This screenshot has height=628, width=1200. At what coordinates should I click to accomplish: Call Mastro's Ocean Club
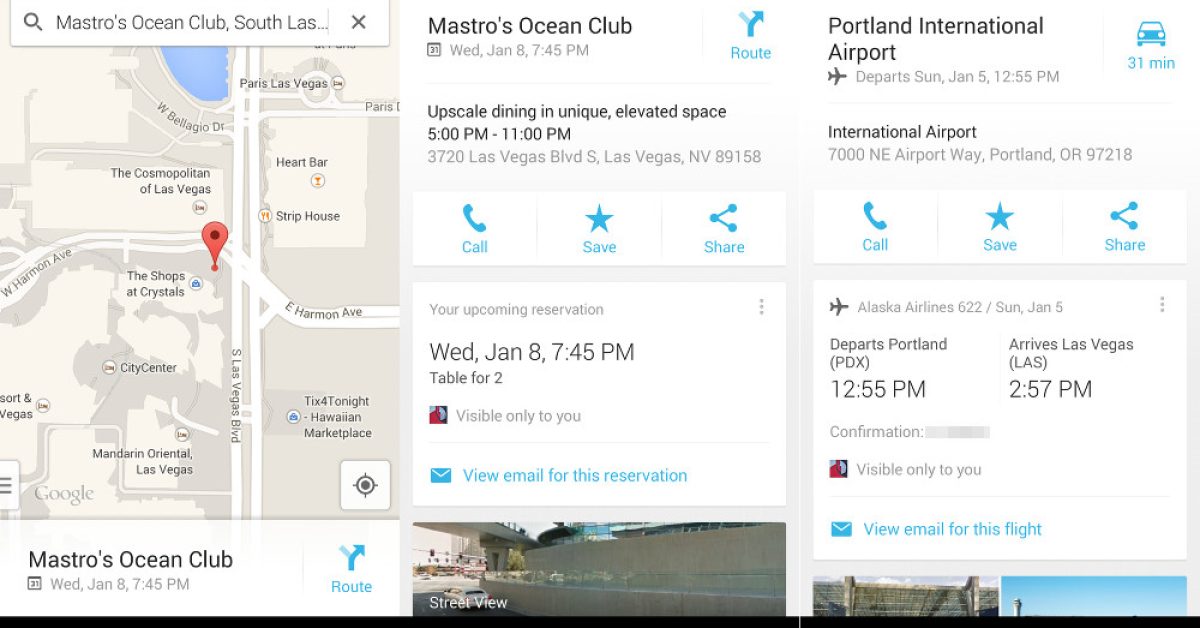tap(474, 228)
